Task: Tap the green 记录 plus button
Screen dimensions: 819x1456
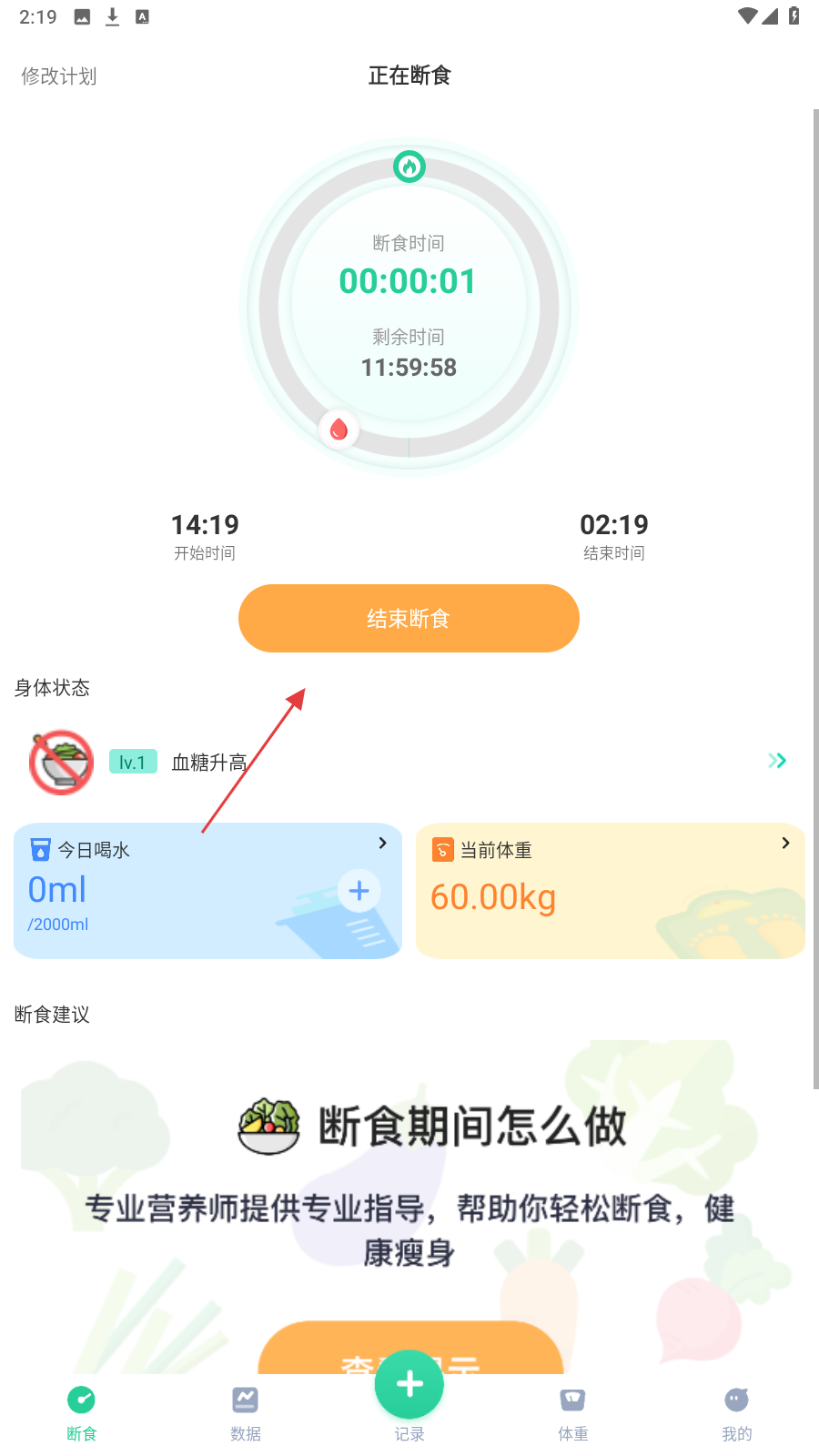Action: tap(409, 1385)
